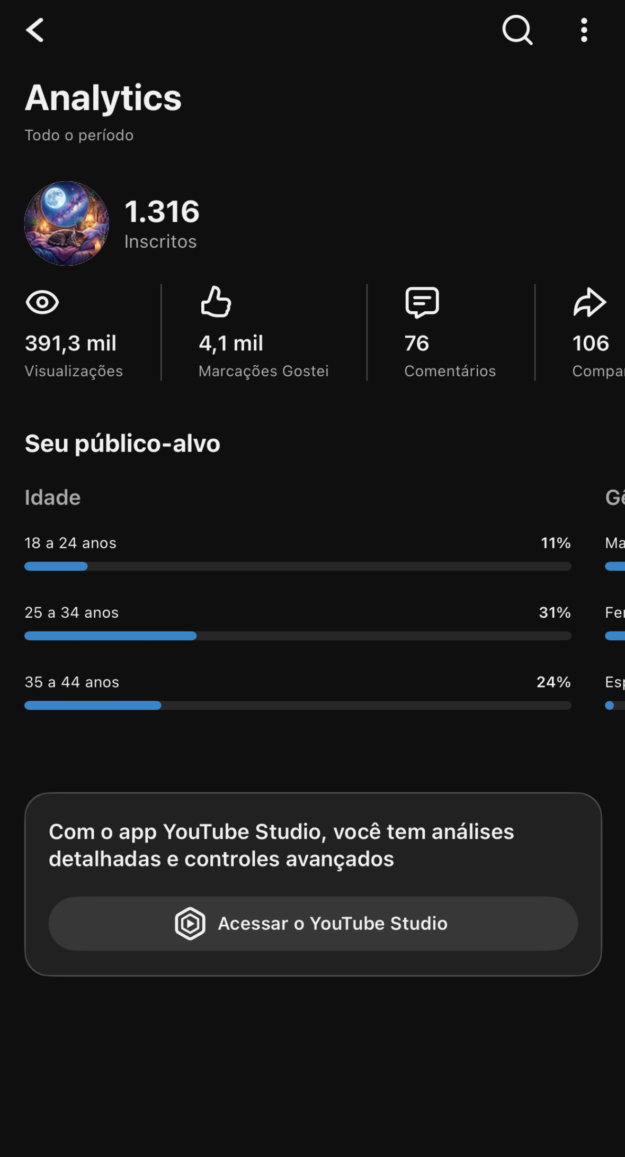Go back from the Analytics screen
The width and height of the screenshot is (625, 1157).
35,30
